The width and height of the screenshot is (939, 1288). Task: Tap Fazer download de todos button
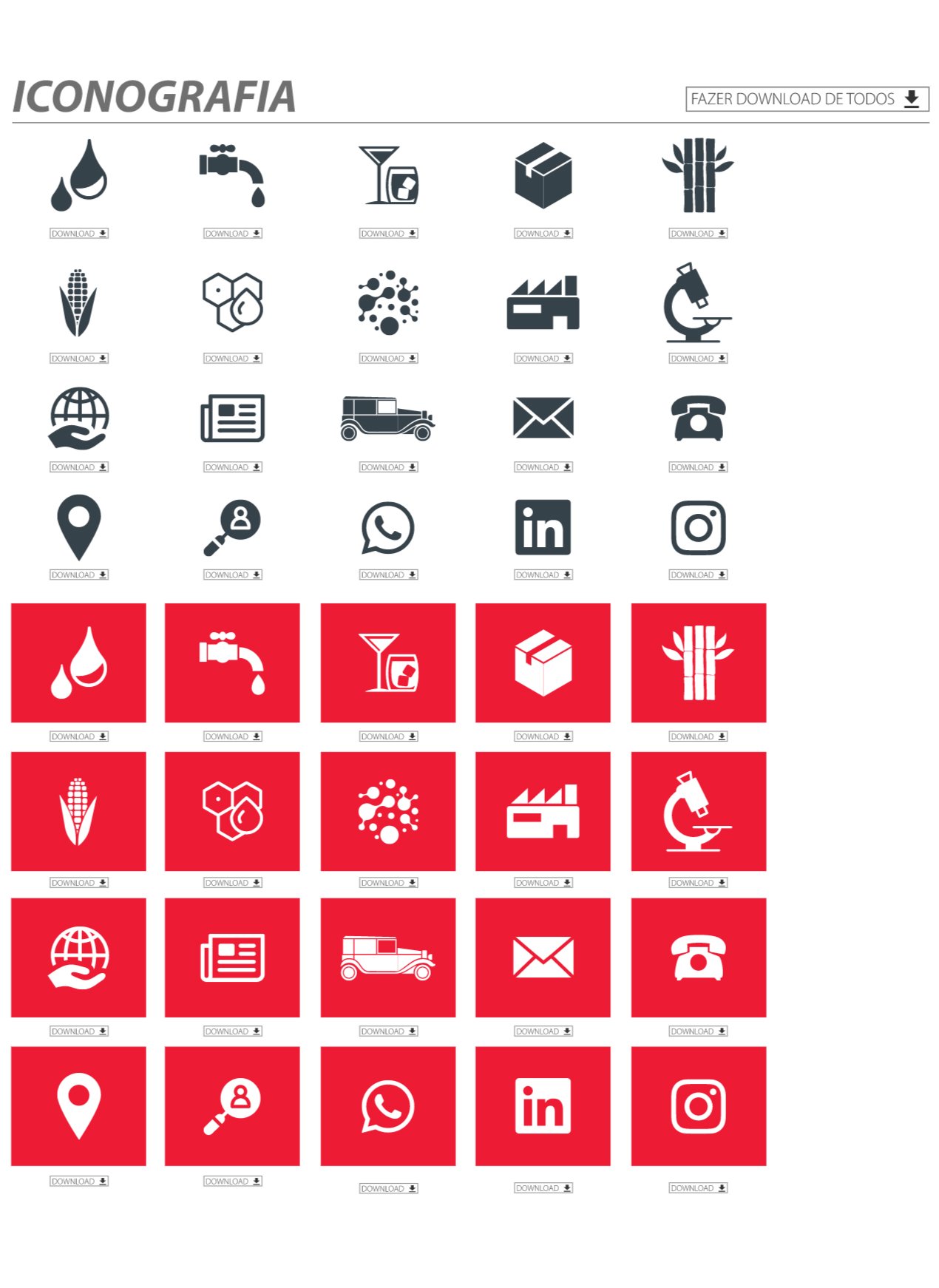806,99
